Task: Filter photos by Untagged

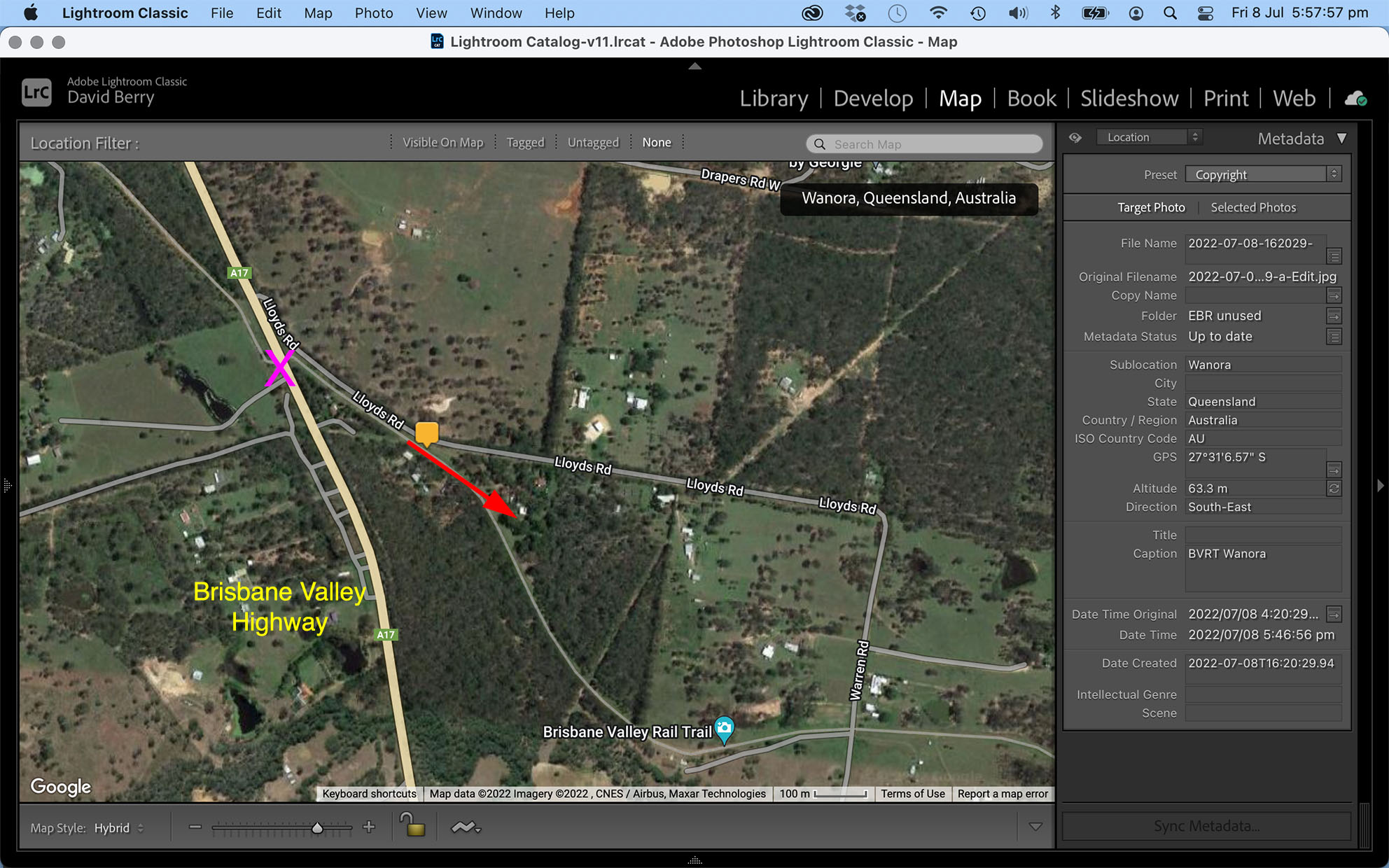Action: [593, 143]
